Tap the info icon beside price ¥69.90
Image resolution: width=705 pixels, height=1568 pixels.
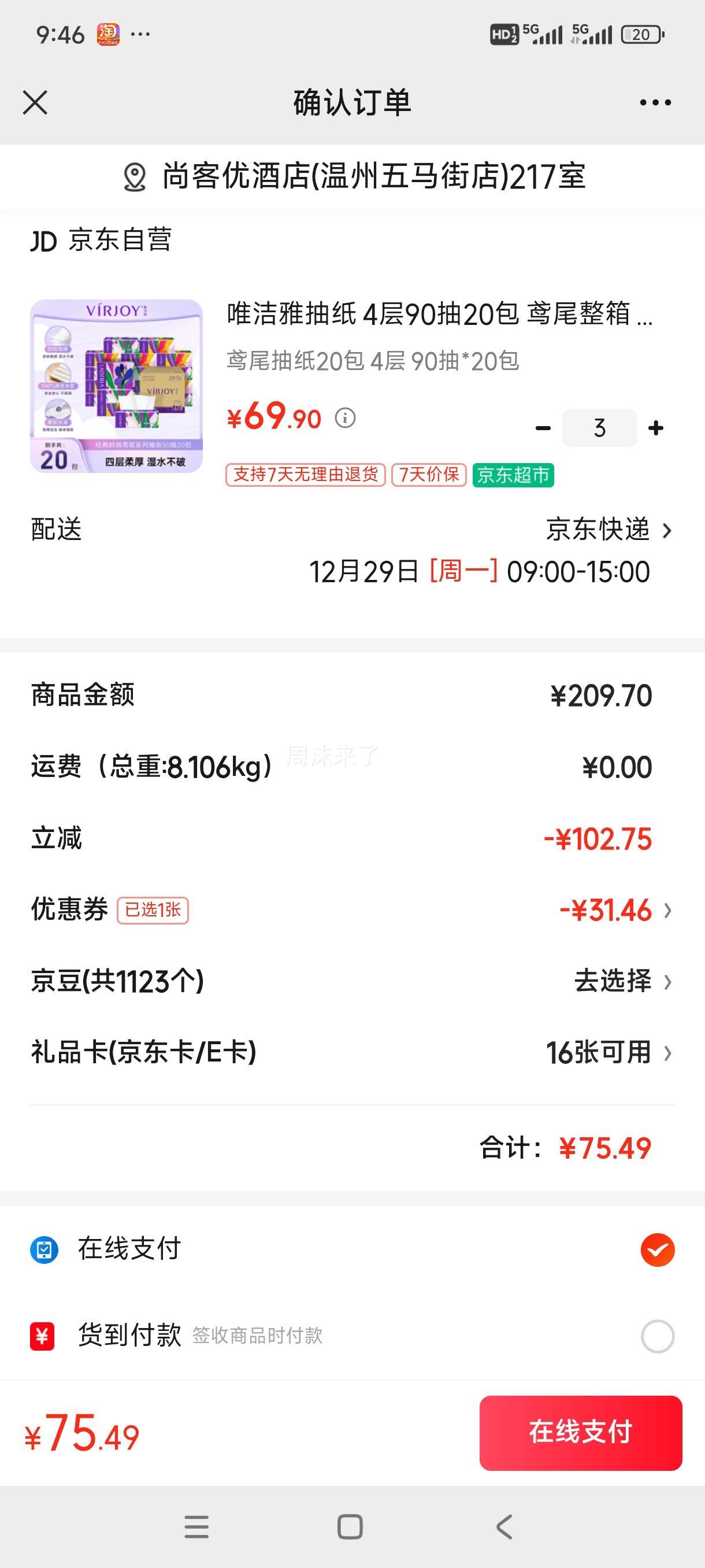coord(347,419)
